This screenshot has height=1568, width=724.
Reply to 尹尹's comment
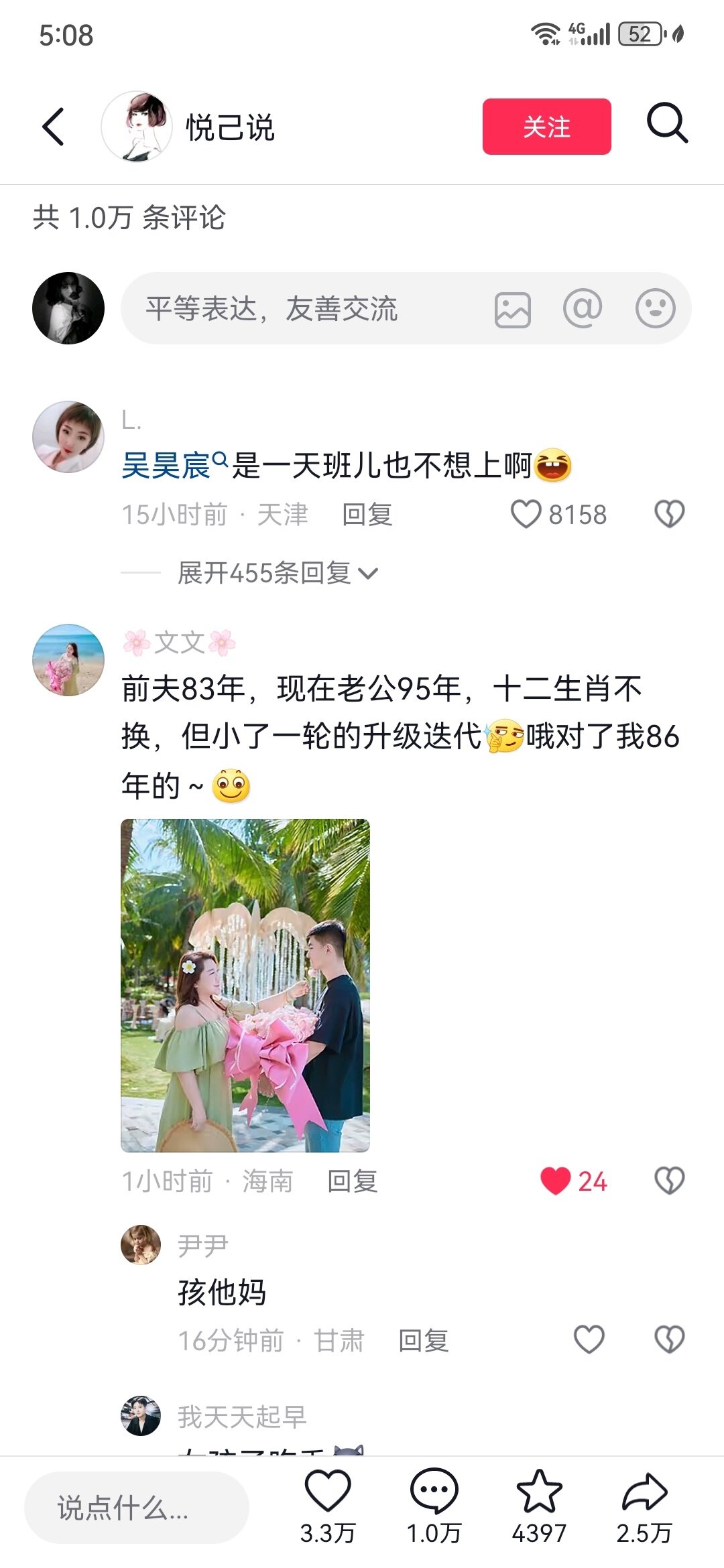(423, 1340)
